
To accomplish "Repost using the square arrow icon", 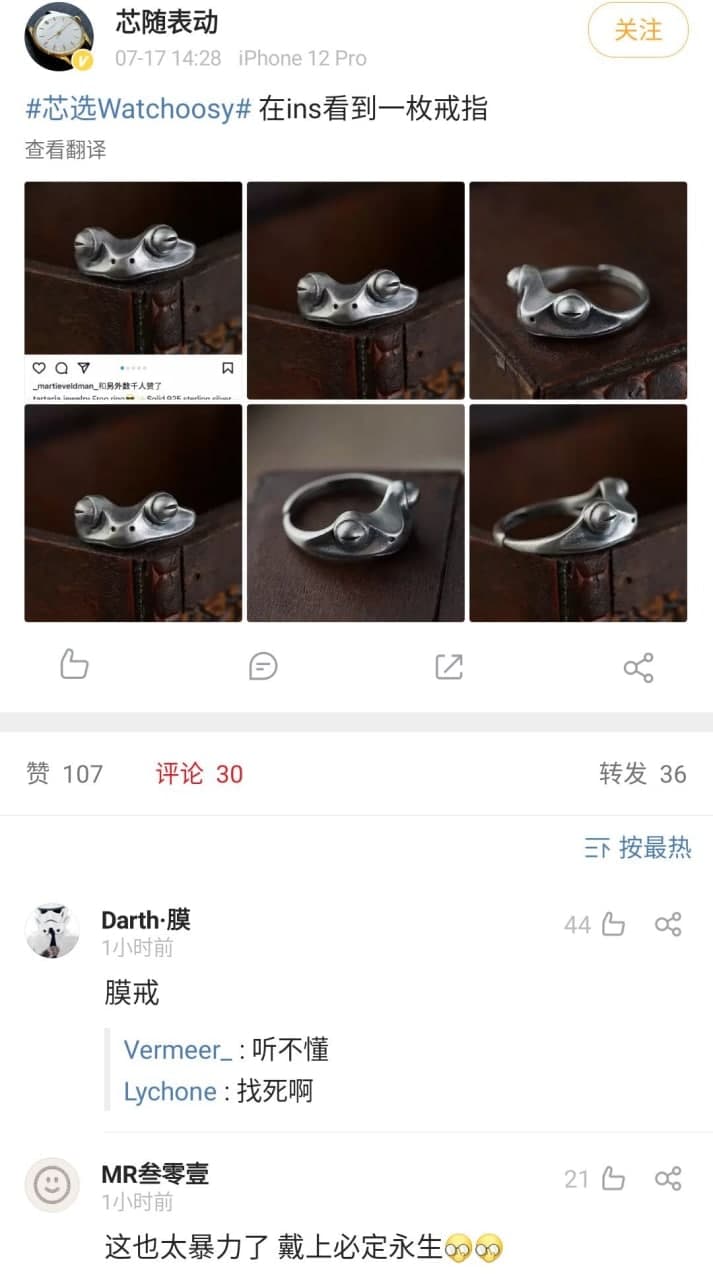I will [449, 667].
